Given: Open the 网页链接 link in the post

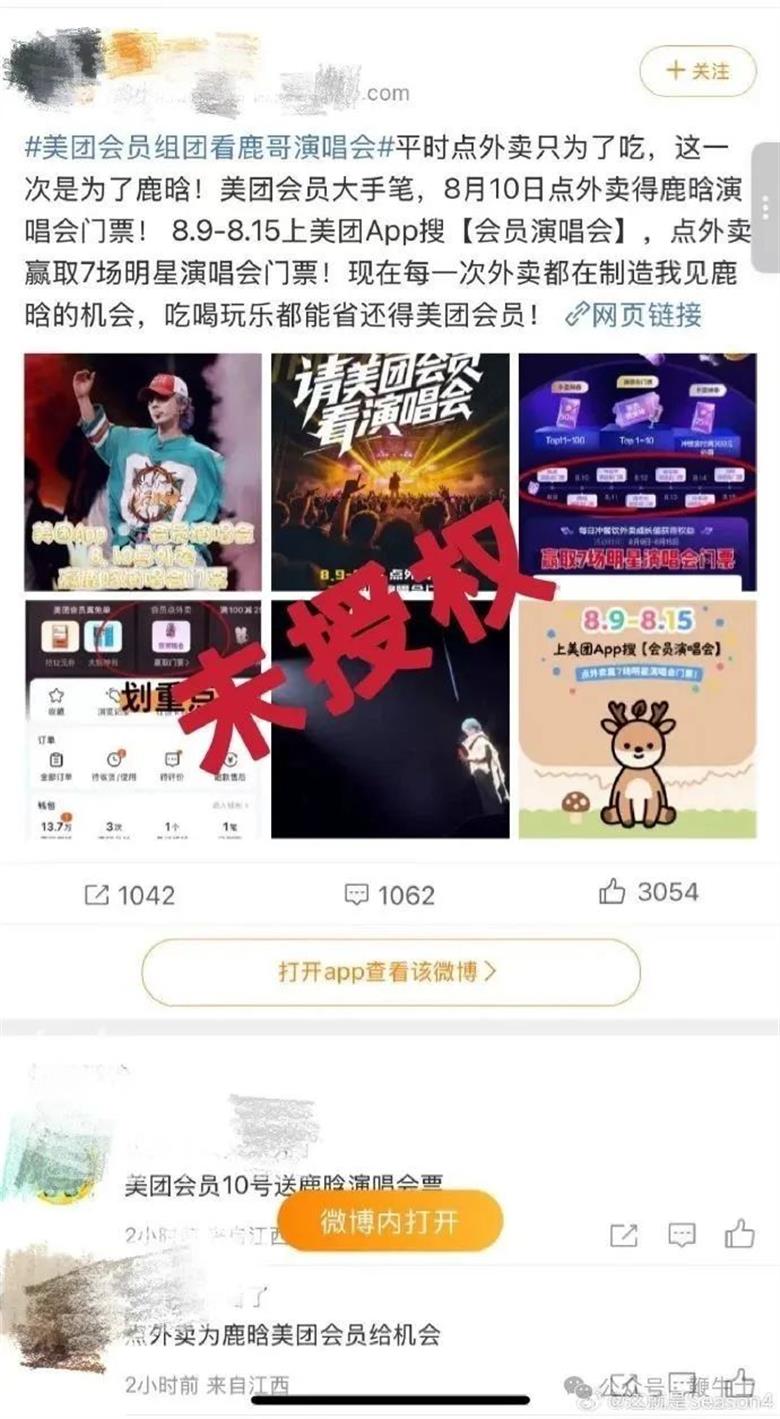Looking at the screenshot, I should click(633, 315).
